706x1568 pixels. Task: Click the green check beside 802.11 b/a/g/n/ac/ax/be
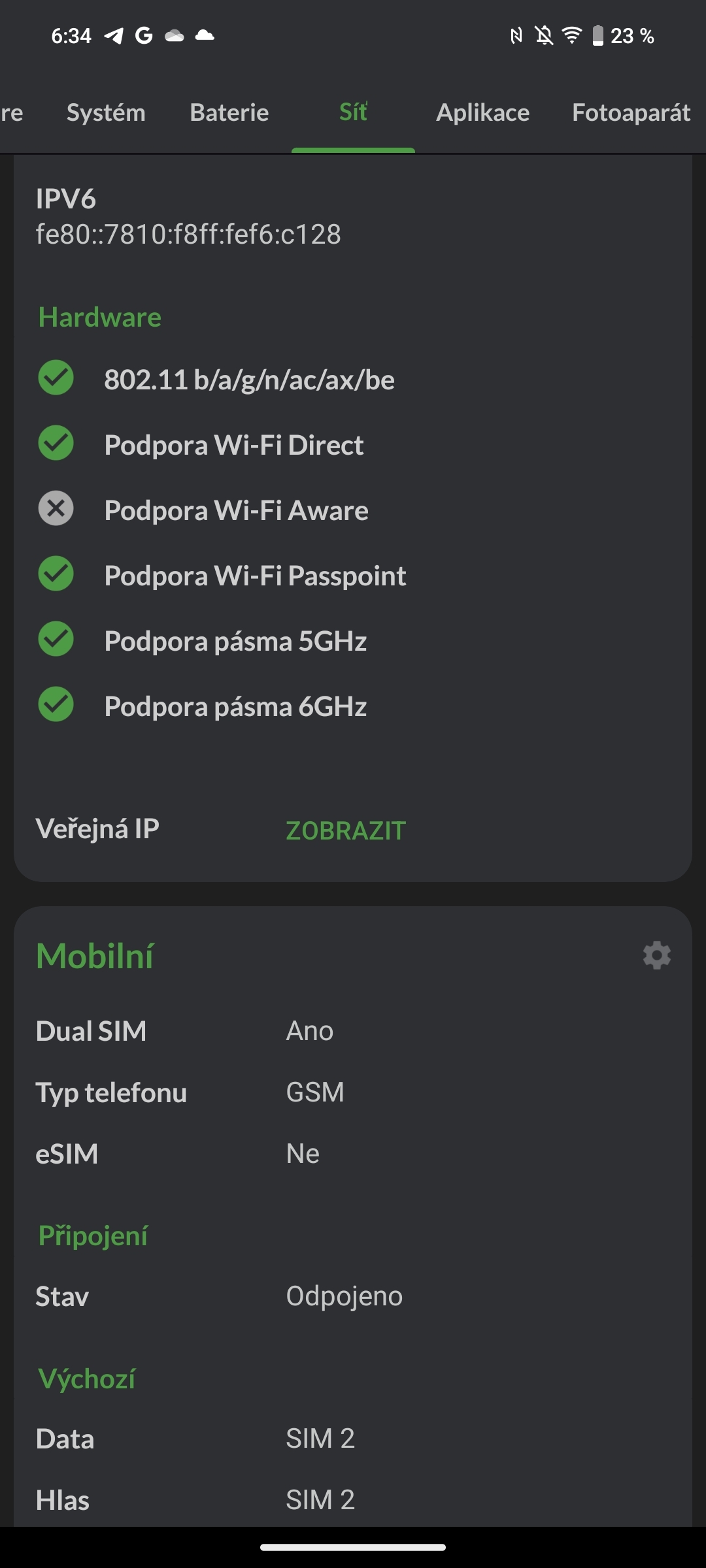pos(56,379)
